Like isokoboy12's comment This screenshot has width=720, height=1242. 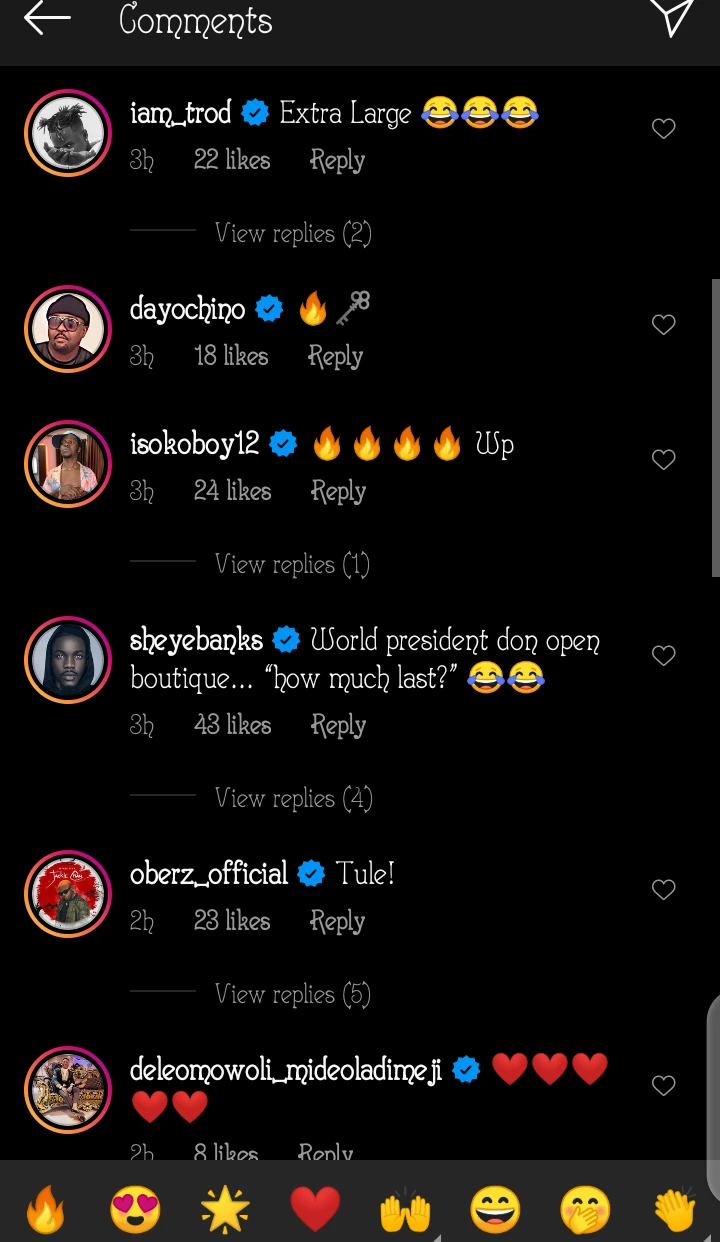pyautogui.click(x=663, y=459)
